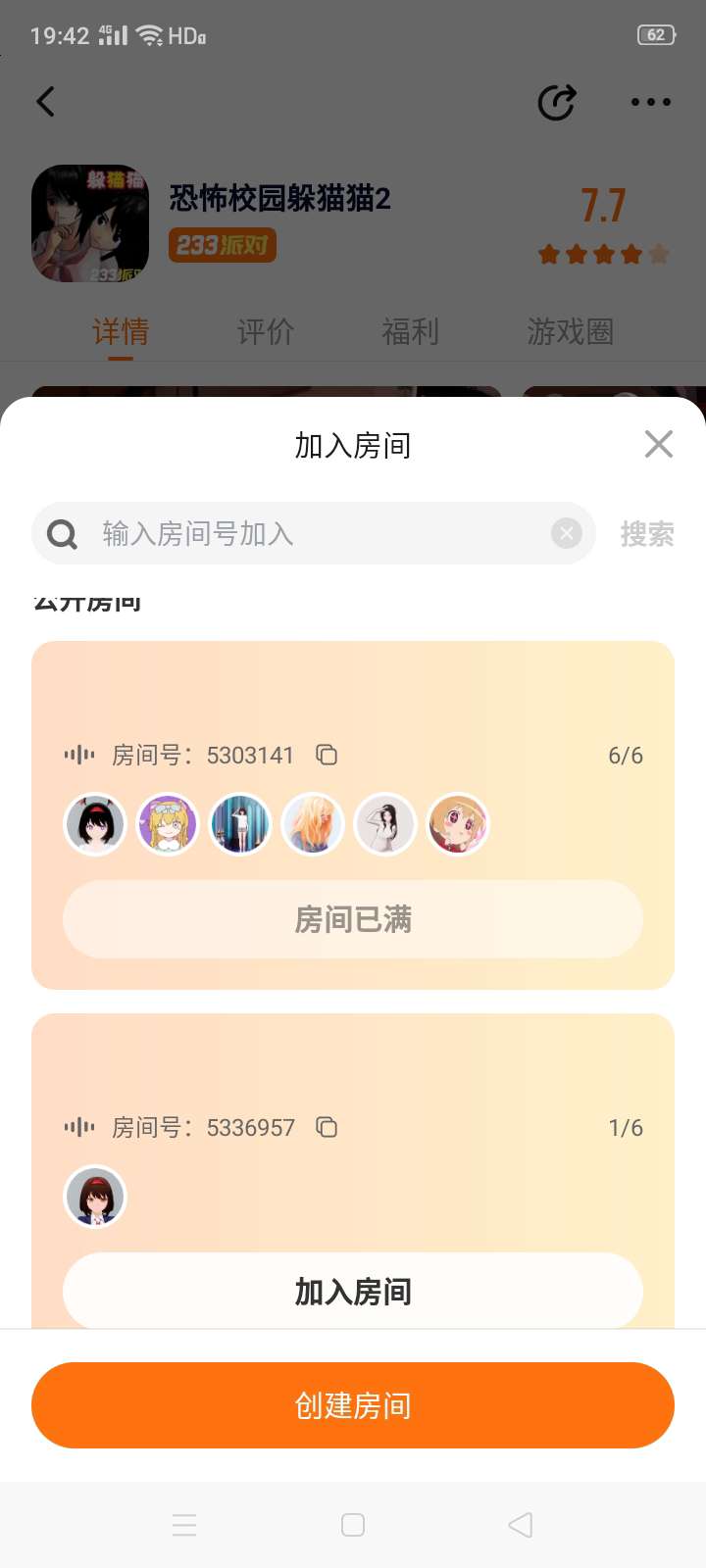Copy room number 5303141
Viewport: 706px width, 1568px height.
(327, 755)
